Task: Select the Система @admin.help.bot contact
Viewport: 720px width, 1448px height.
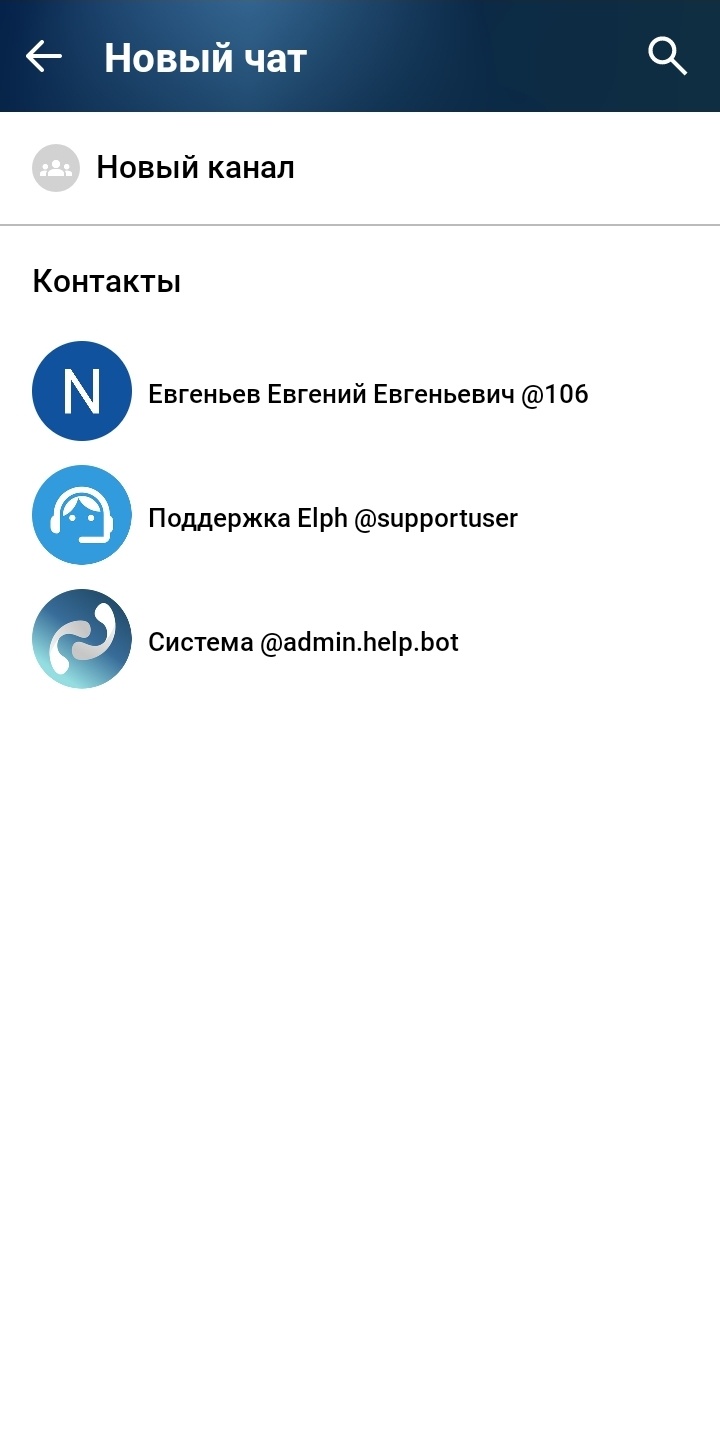Action: pos(302,642)
